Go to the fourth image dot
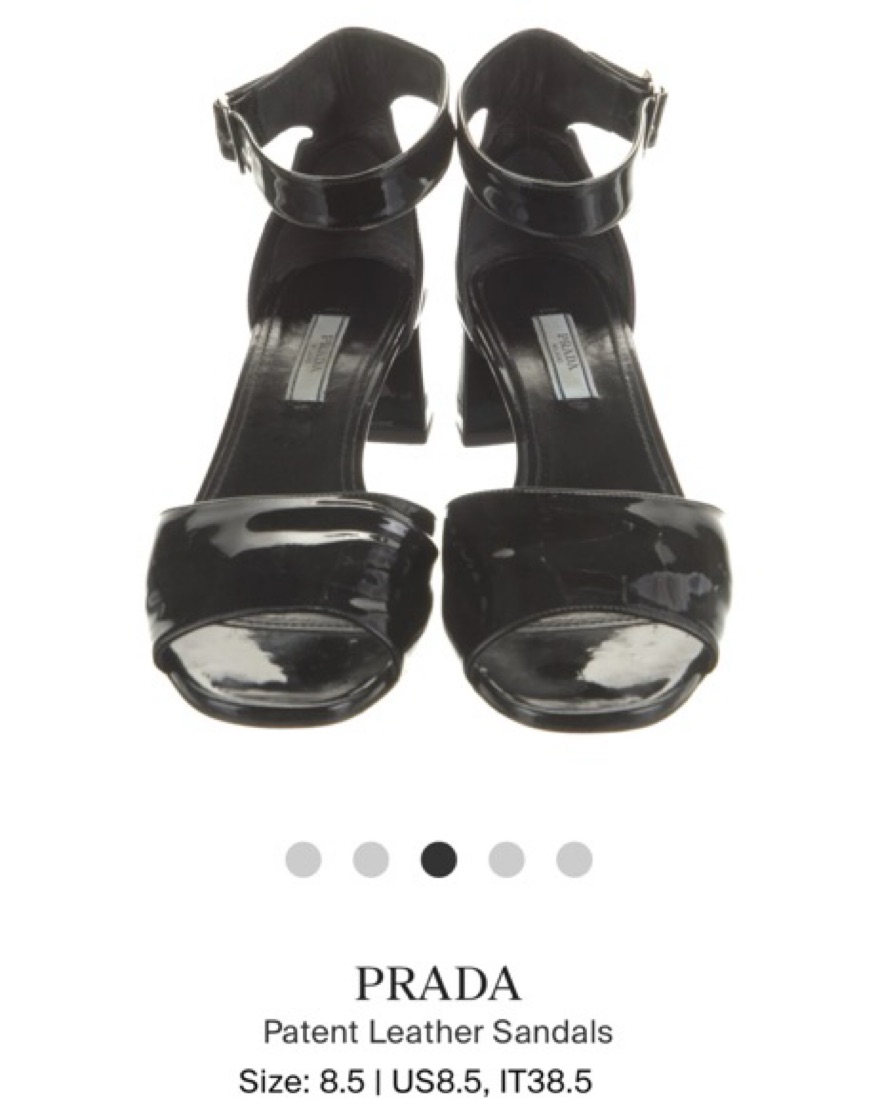The height and width of the screenshot is (1099, 880). [x=506, y=859]
